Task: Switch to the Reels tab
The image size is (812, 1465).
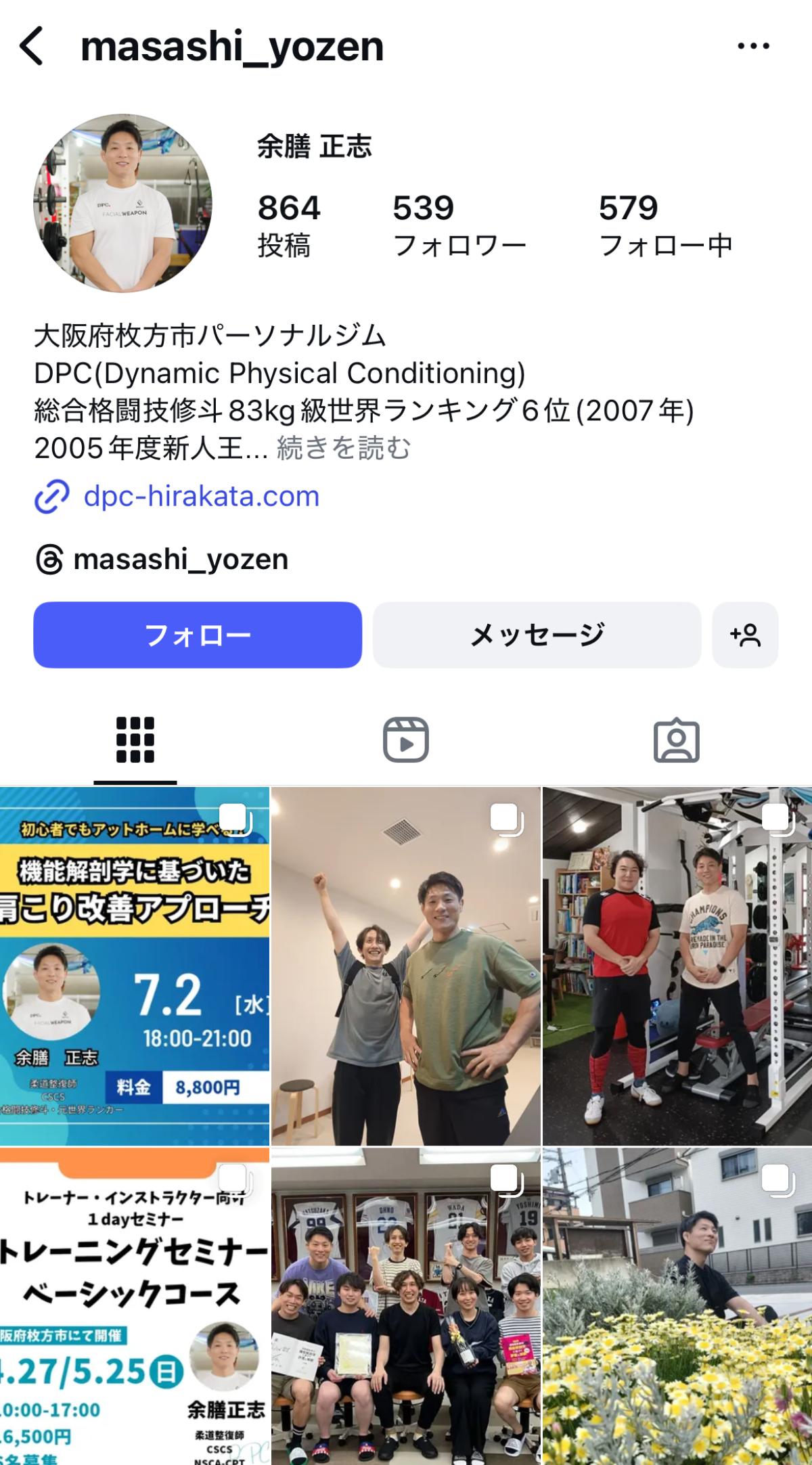Action: click(406, 740)
